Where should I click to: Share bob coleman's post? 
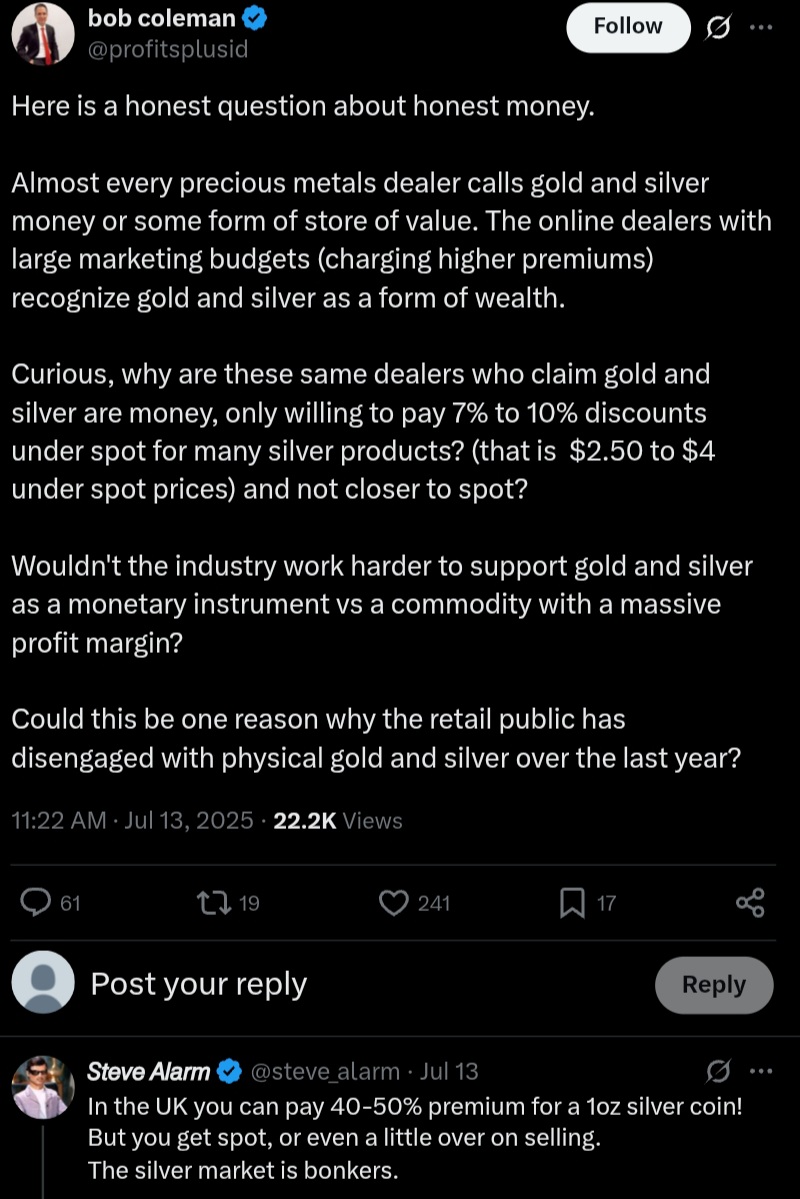(750, 903)
